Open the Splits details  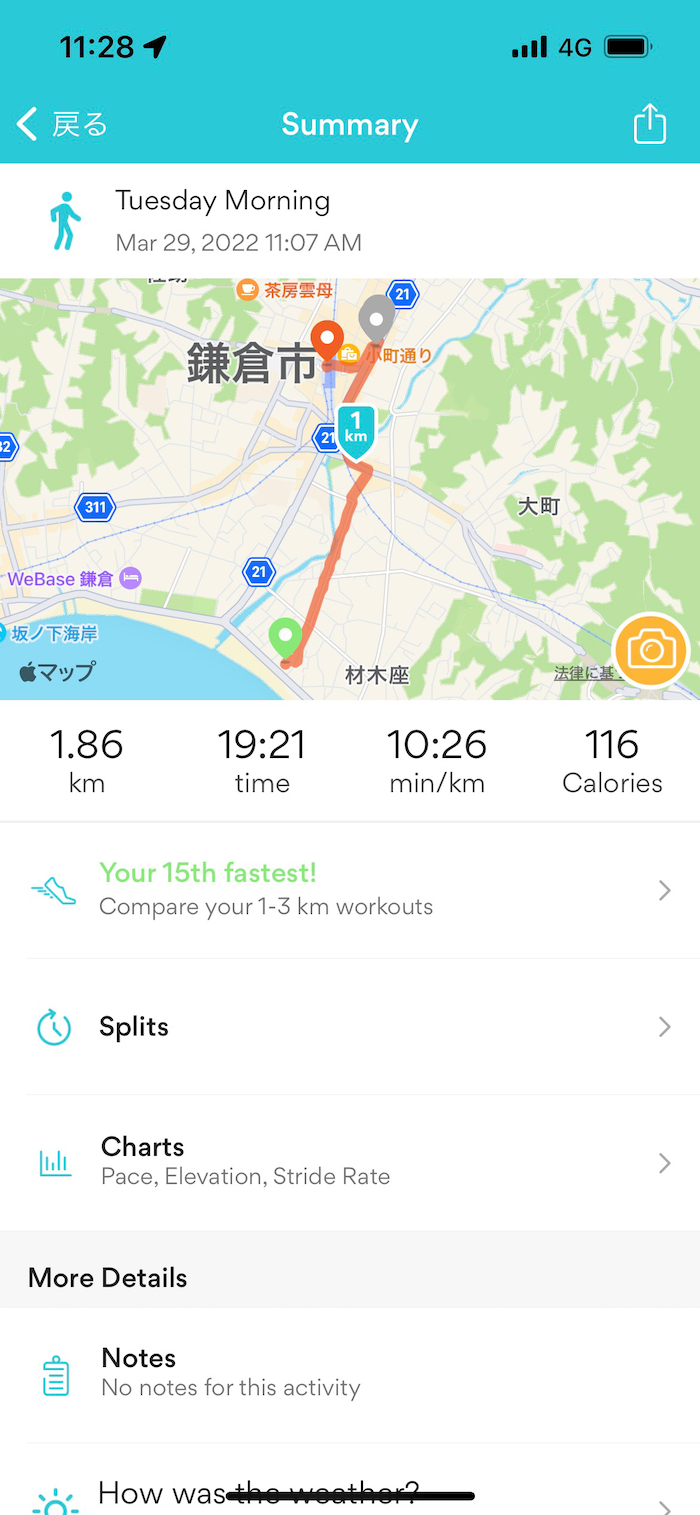pyautogui.click(x=350, y=1027)
